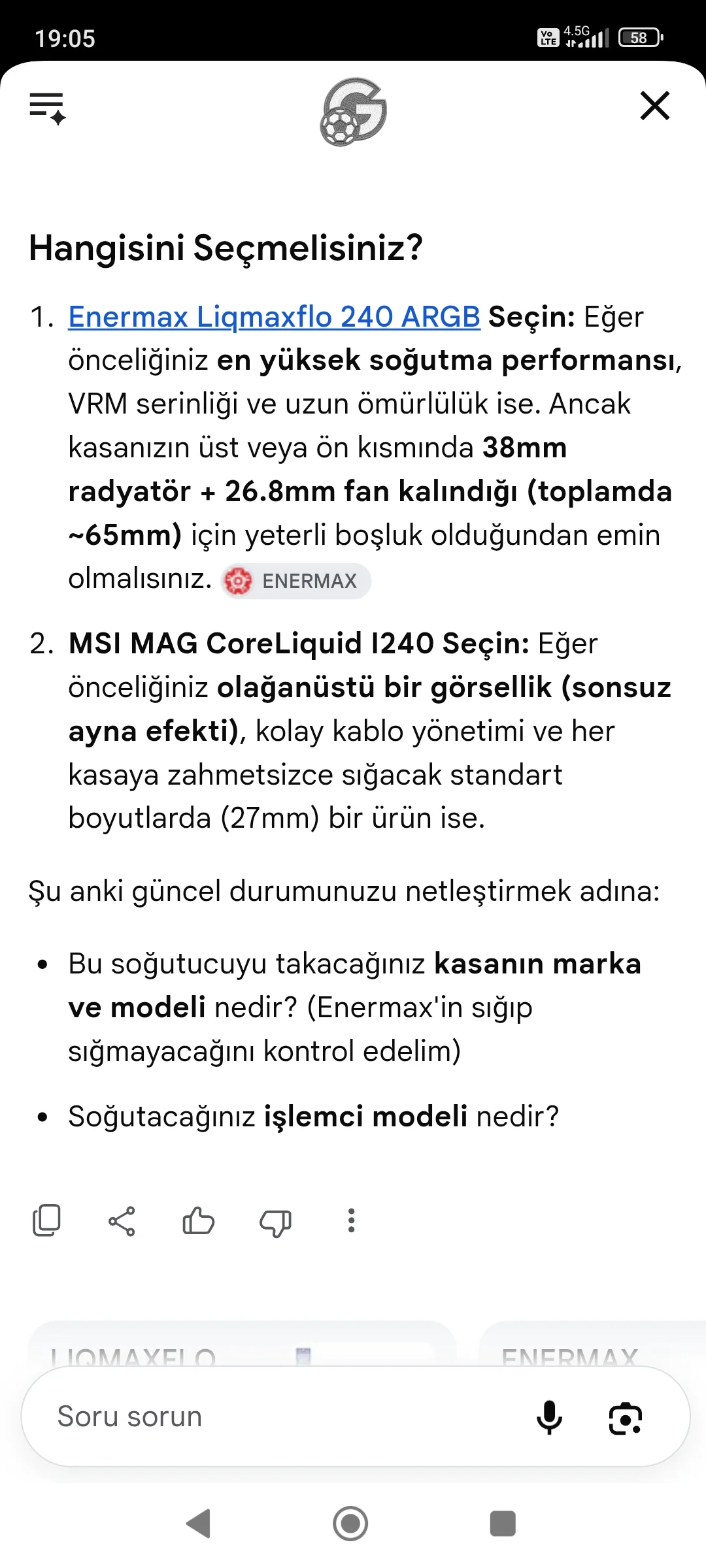Viewport: 706px width, 1568px height.
Task: Go back with the system back button
Action: (x=199, y=1524)
